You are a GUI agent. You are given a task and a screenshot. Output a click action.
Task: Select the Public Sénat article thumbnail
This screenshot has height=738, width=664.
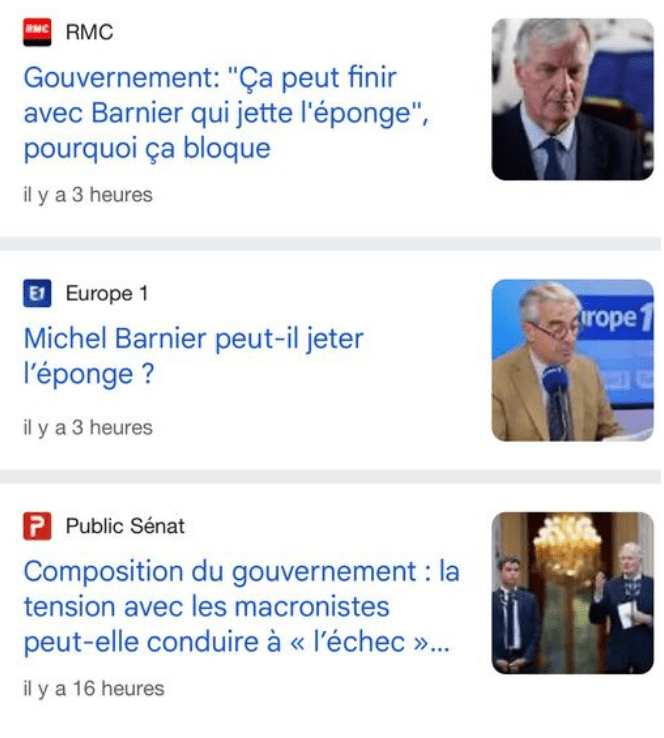[572, 592]
